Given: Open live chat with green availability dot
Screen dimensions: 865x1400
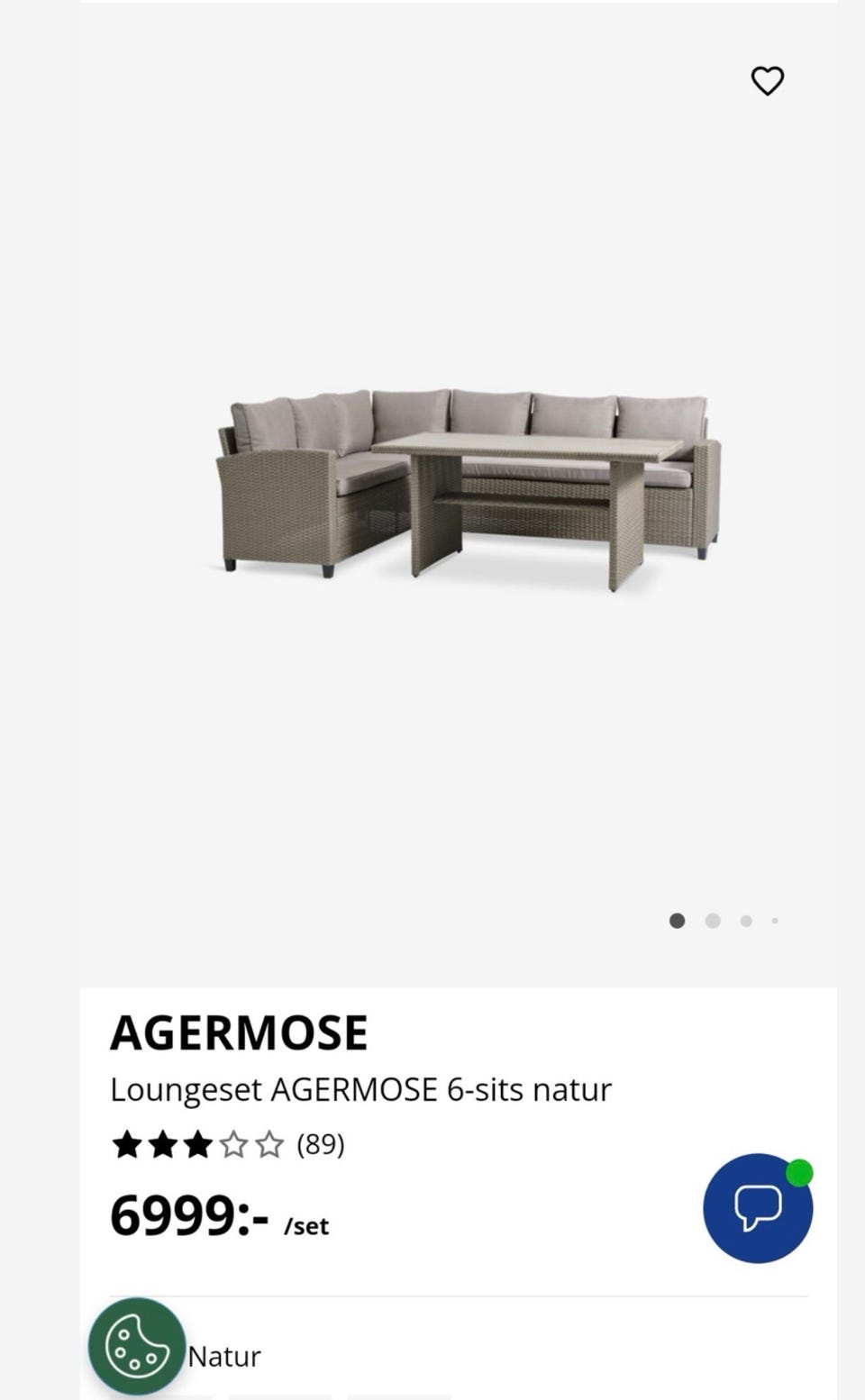Looking at the screenshot, I should (x=758, y=1207).
